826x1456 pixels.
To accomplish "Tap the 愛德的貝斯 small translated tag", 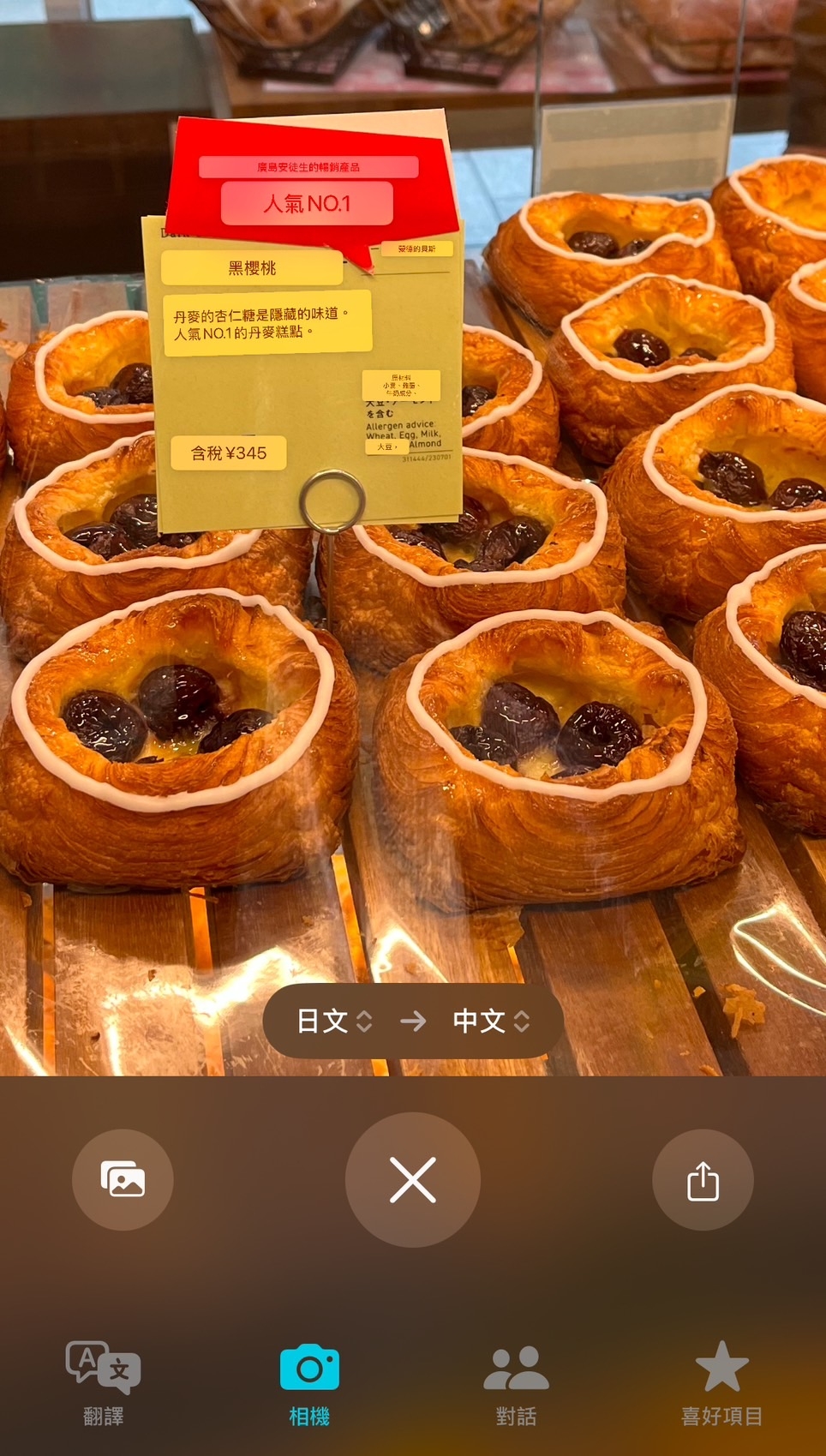I will [417, 248].
